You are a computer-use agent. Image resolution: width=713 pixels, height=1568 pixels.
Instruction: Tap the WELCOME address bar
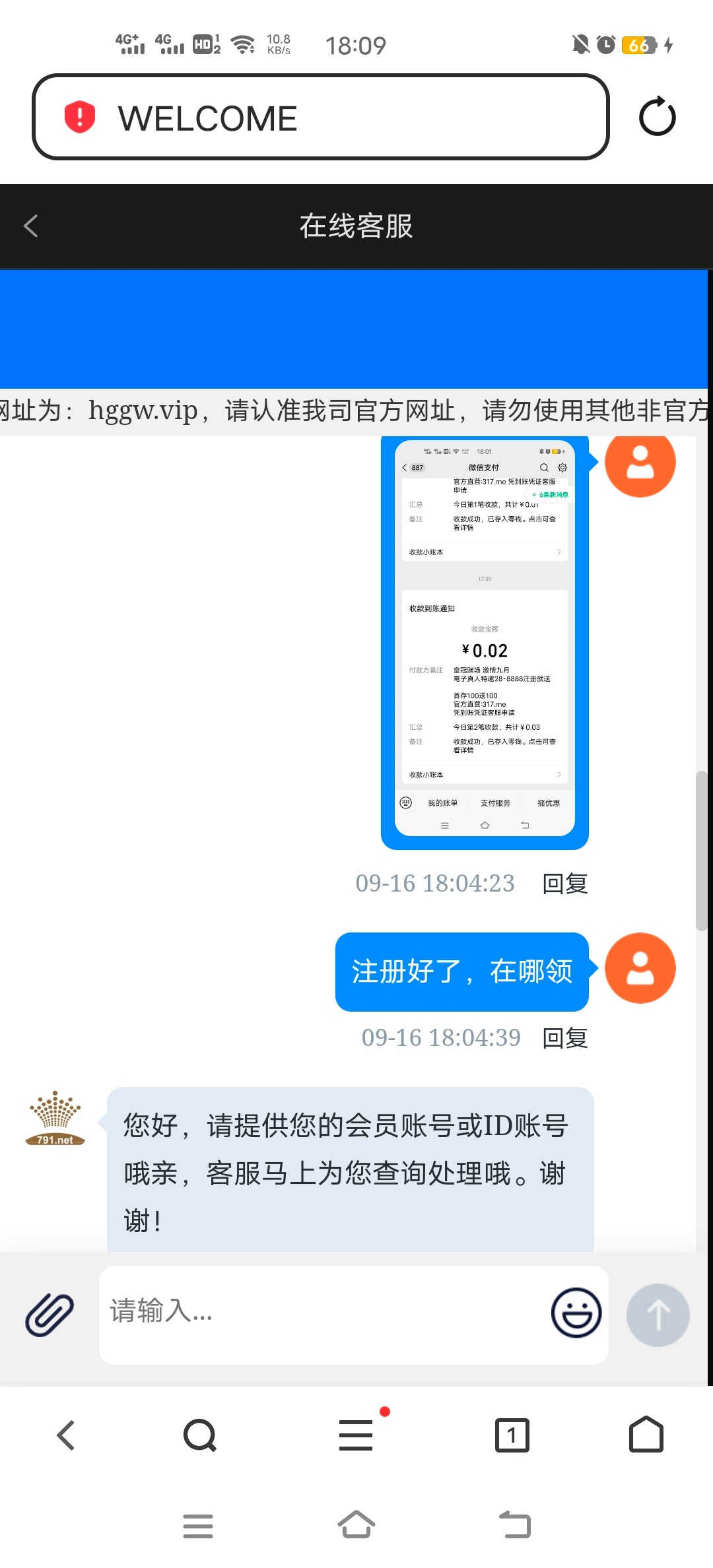point(320,117)
